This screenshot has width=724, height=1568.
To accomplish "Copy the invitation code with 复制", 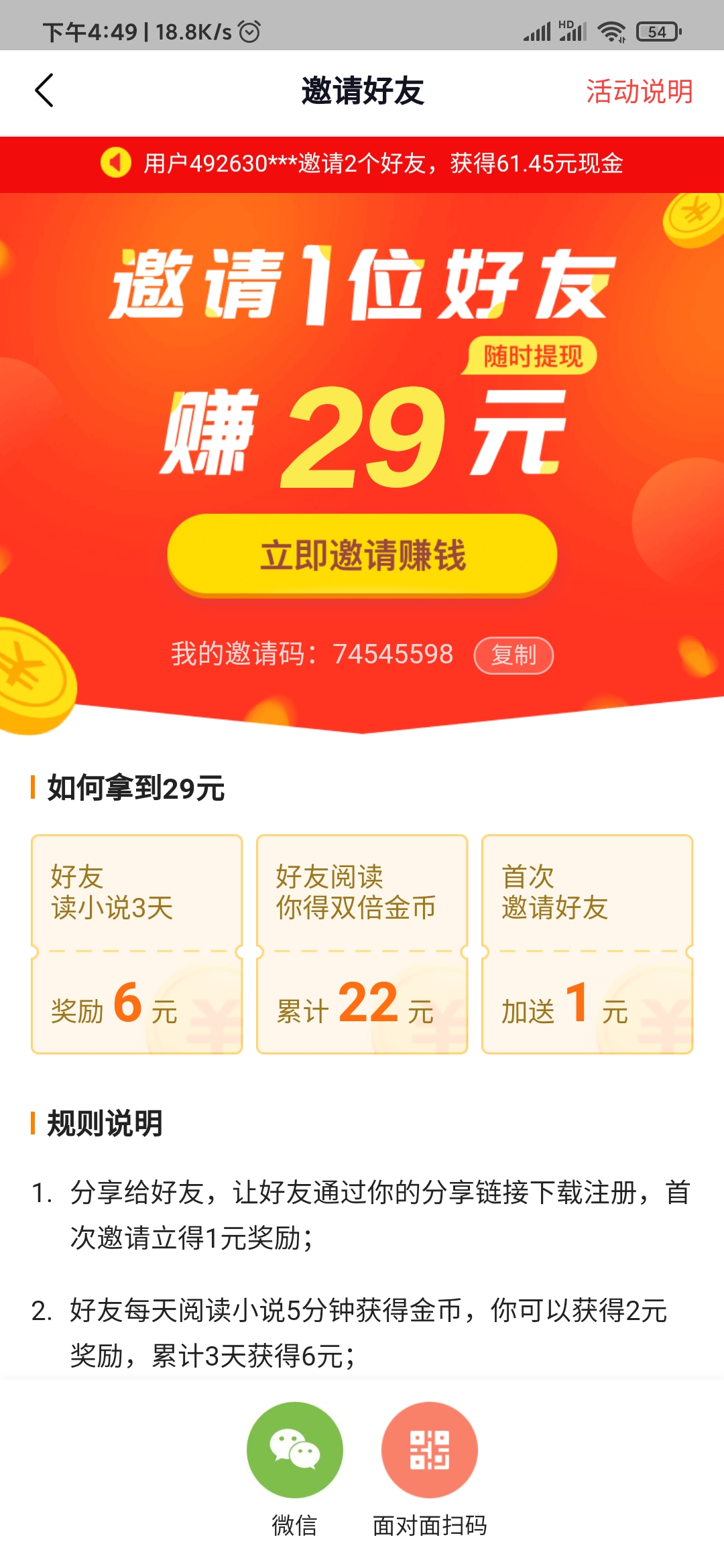I will 514,655.
